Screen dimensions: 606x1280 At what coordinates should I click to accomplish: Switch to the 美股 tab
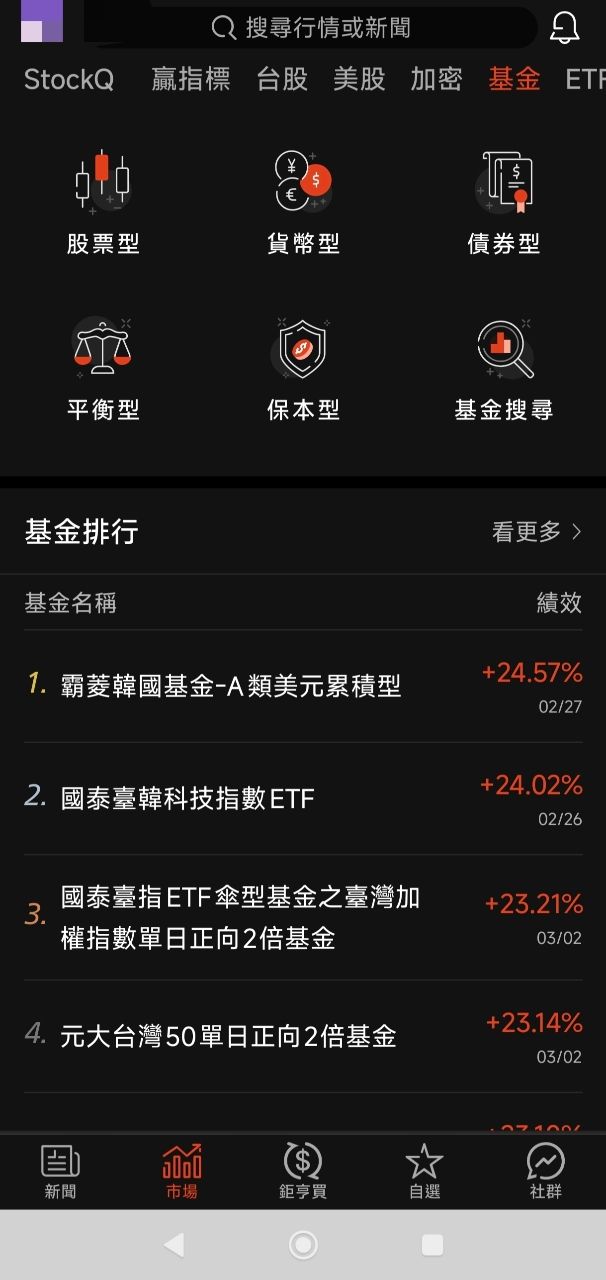pyautogui.click(x=359, y=79)
